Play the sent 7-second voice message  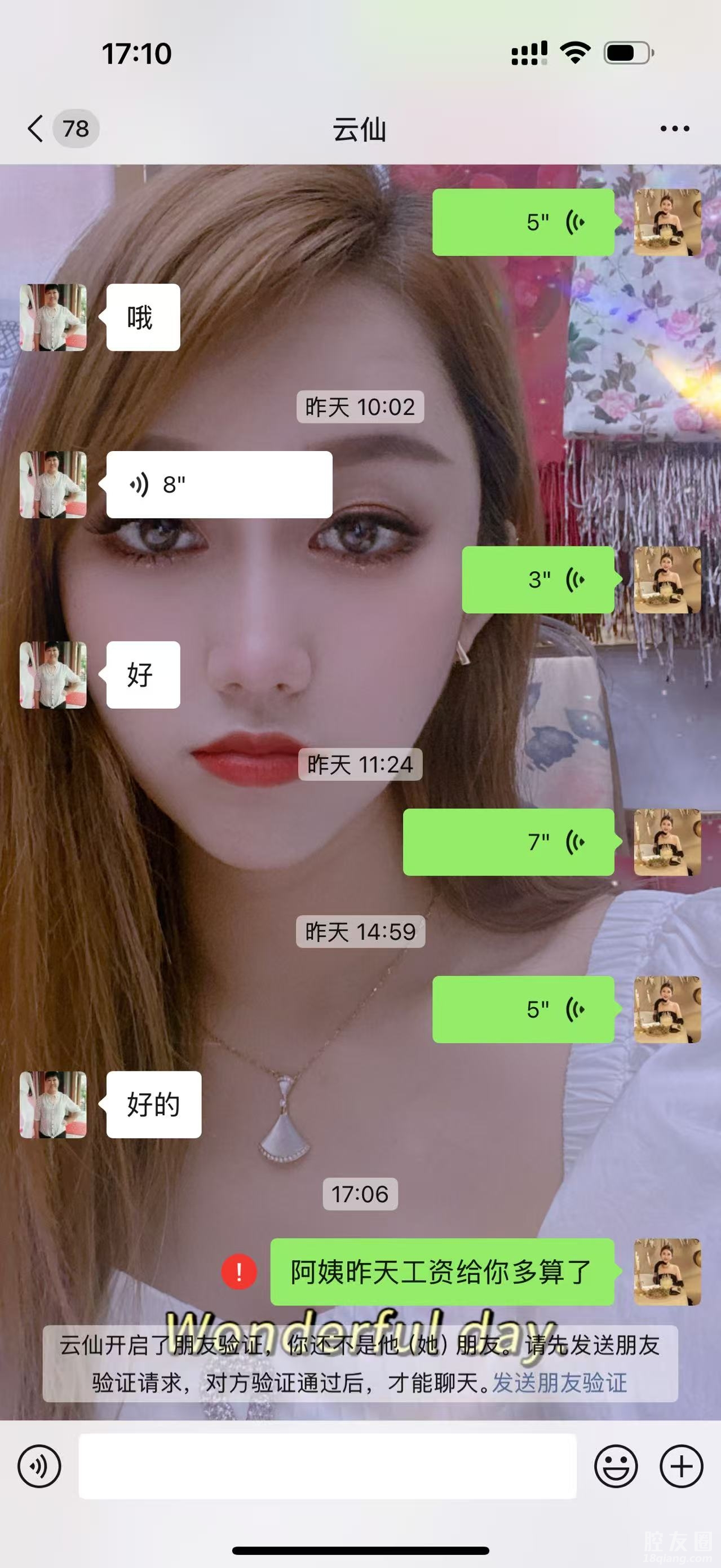pos(508,842)
